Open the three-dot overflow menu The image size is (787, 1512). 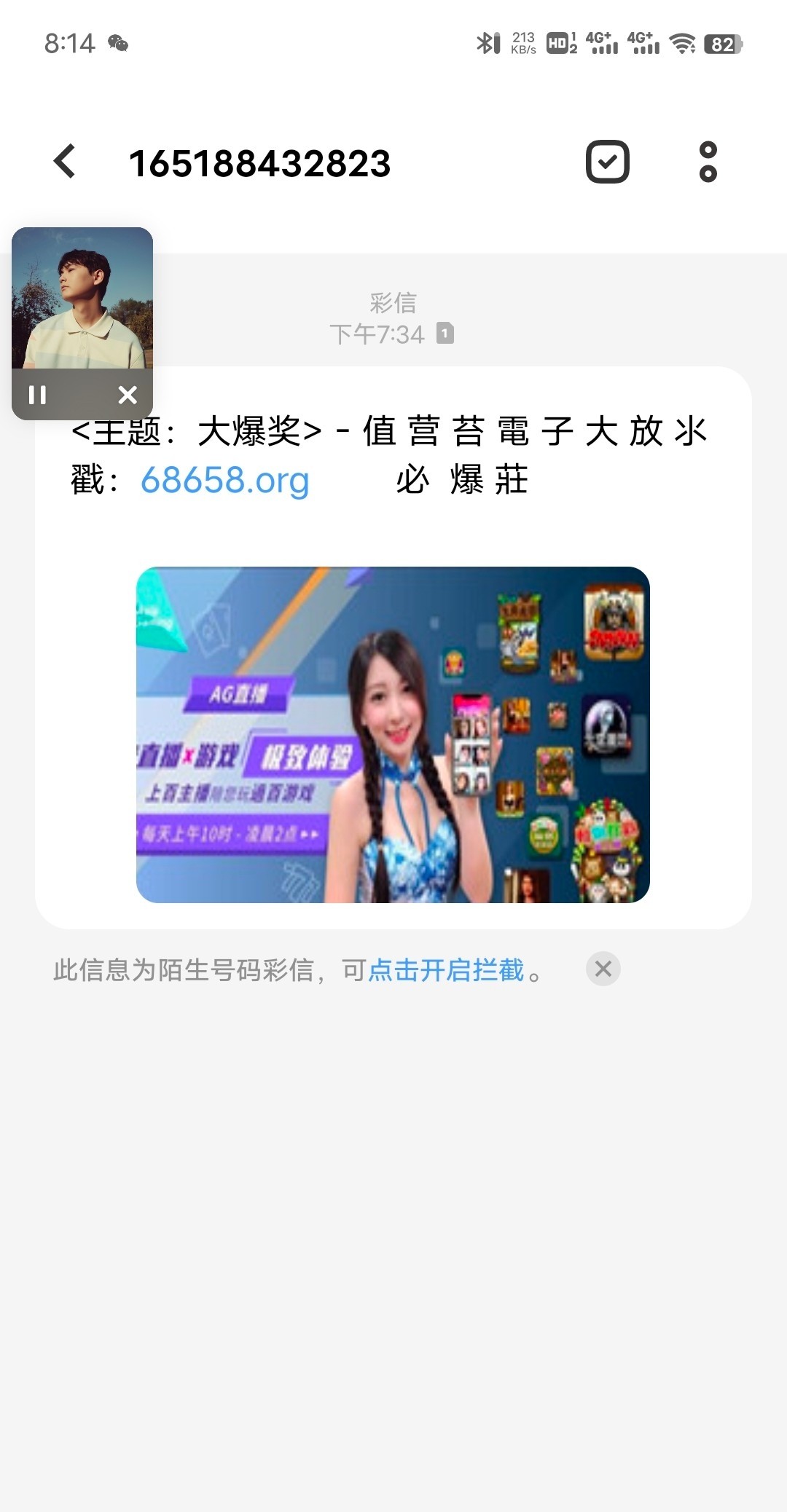click(708, 162)
